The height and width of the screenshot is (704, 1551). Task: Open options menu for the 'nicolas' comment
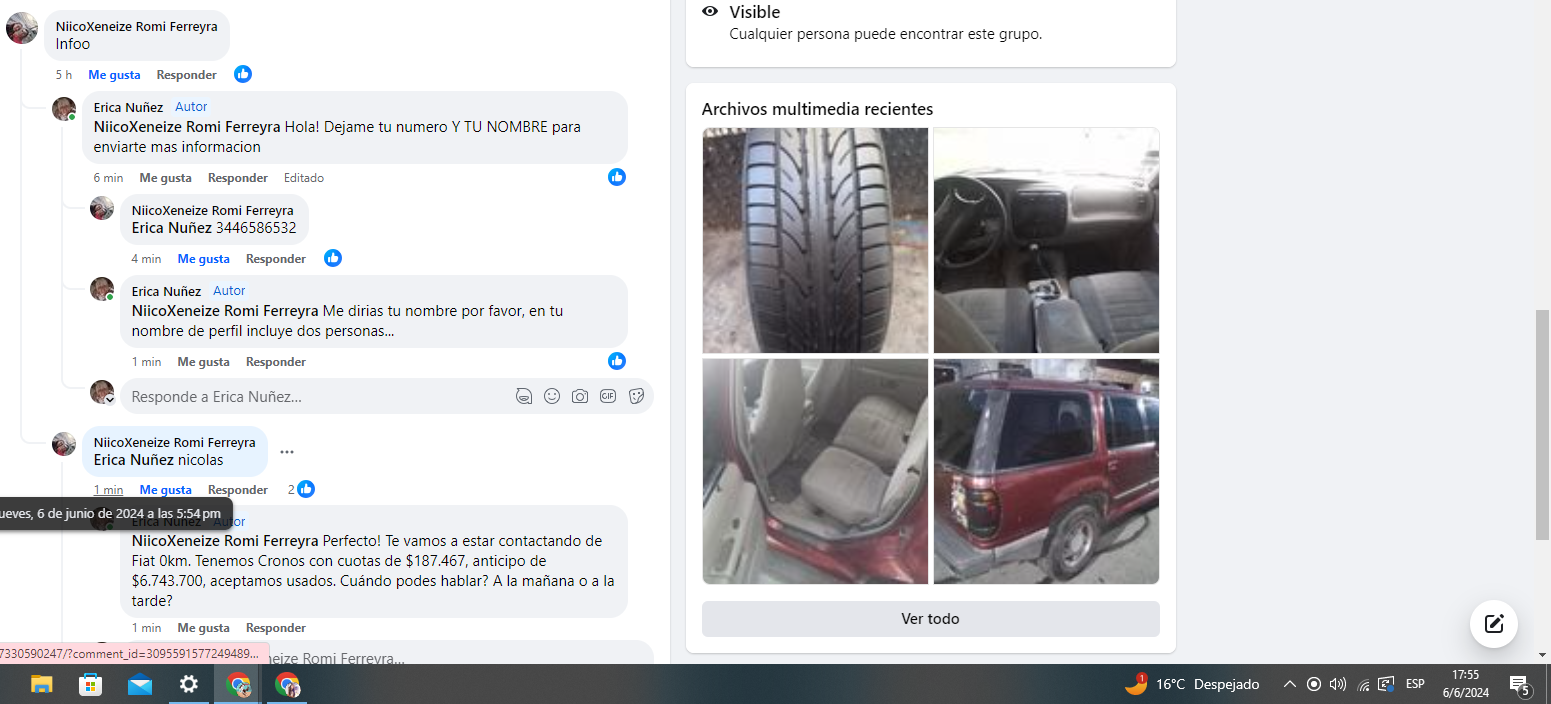pos(287,452)
